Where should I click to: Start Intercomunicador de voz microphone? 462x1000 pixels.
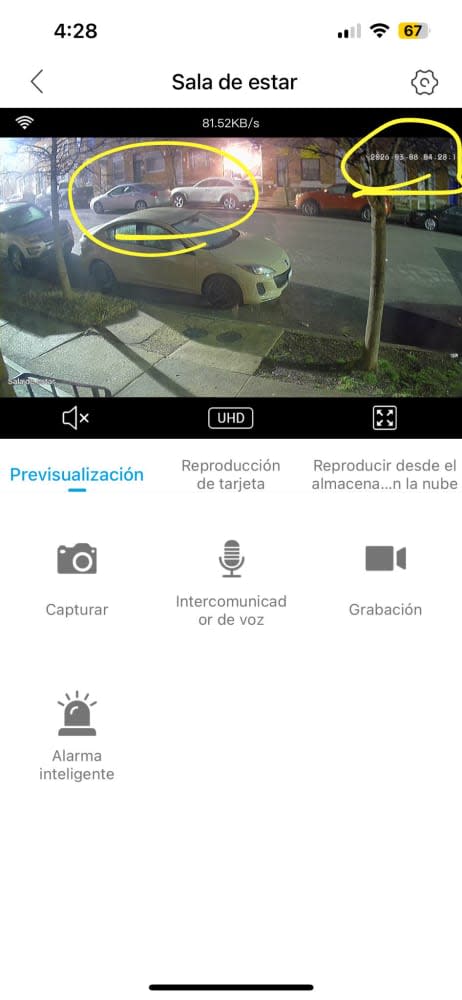click(231, 583)
